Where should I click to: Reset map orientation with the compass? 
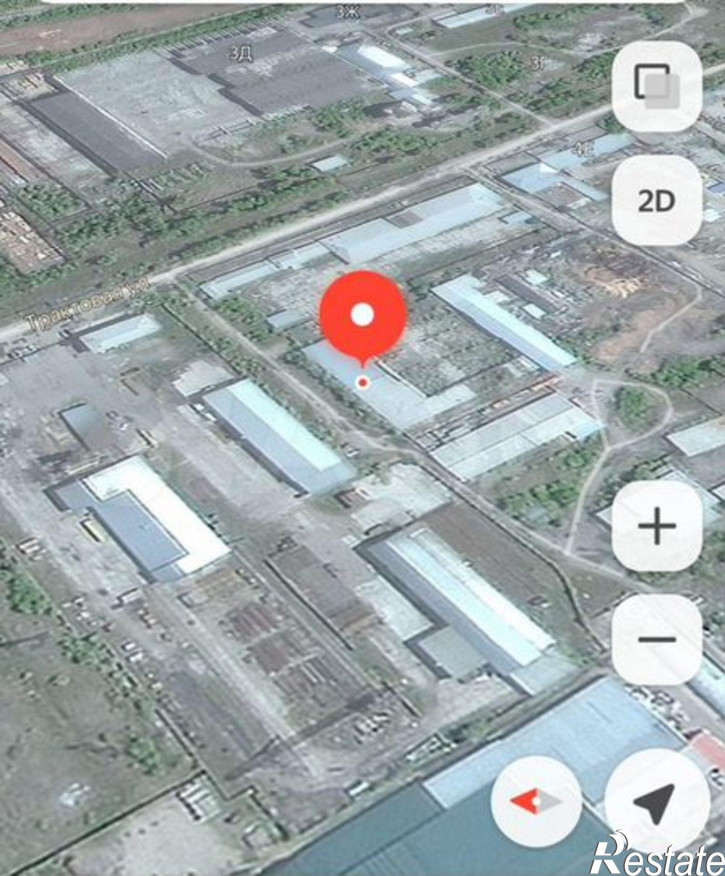tap(537, 802)
